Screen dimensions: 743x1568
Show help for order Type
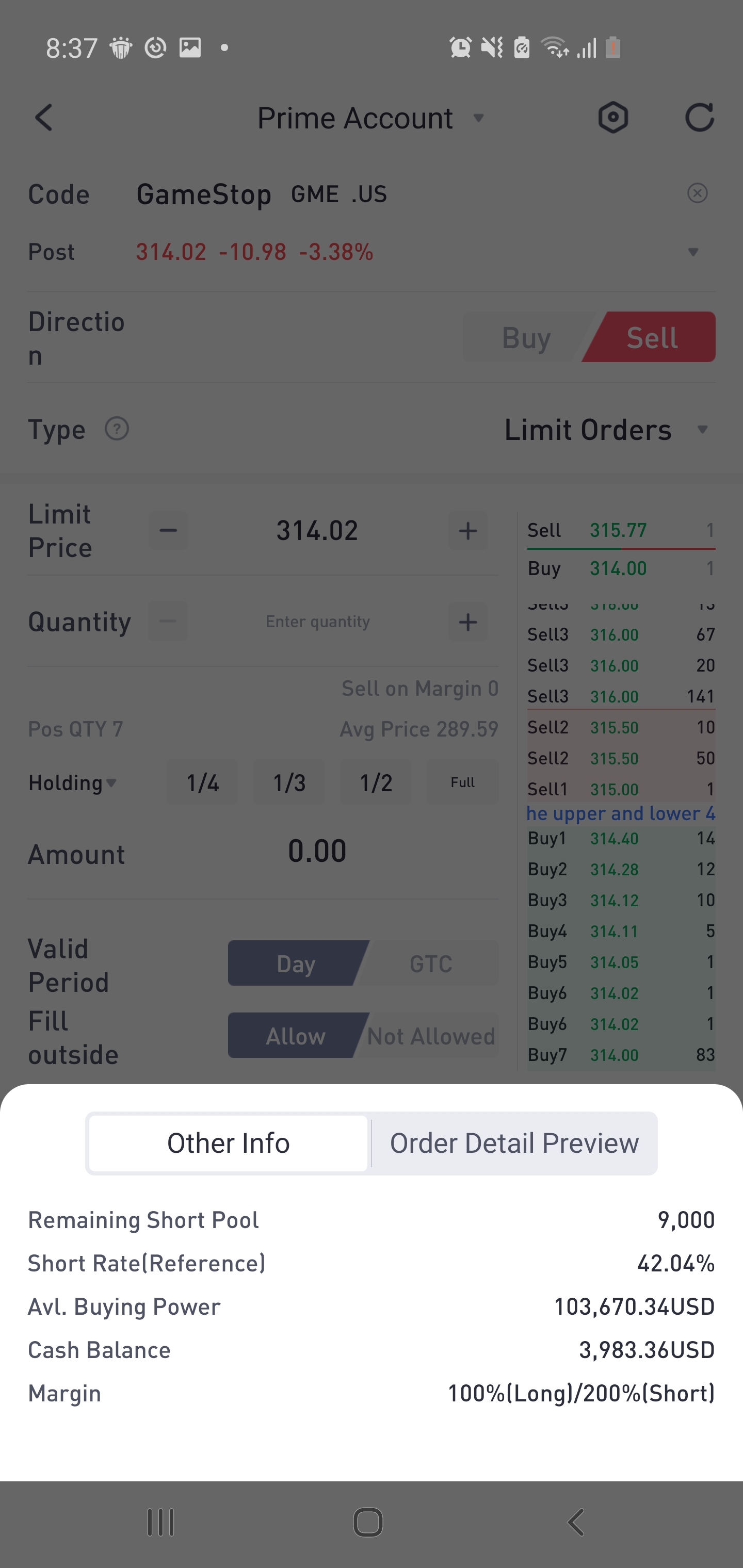pyautogui.click(x=116, y=429)
